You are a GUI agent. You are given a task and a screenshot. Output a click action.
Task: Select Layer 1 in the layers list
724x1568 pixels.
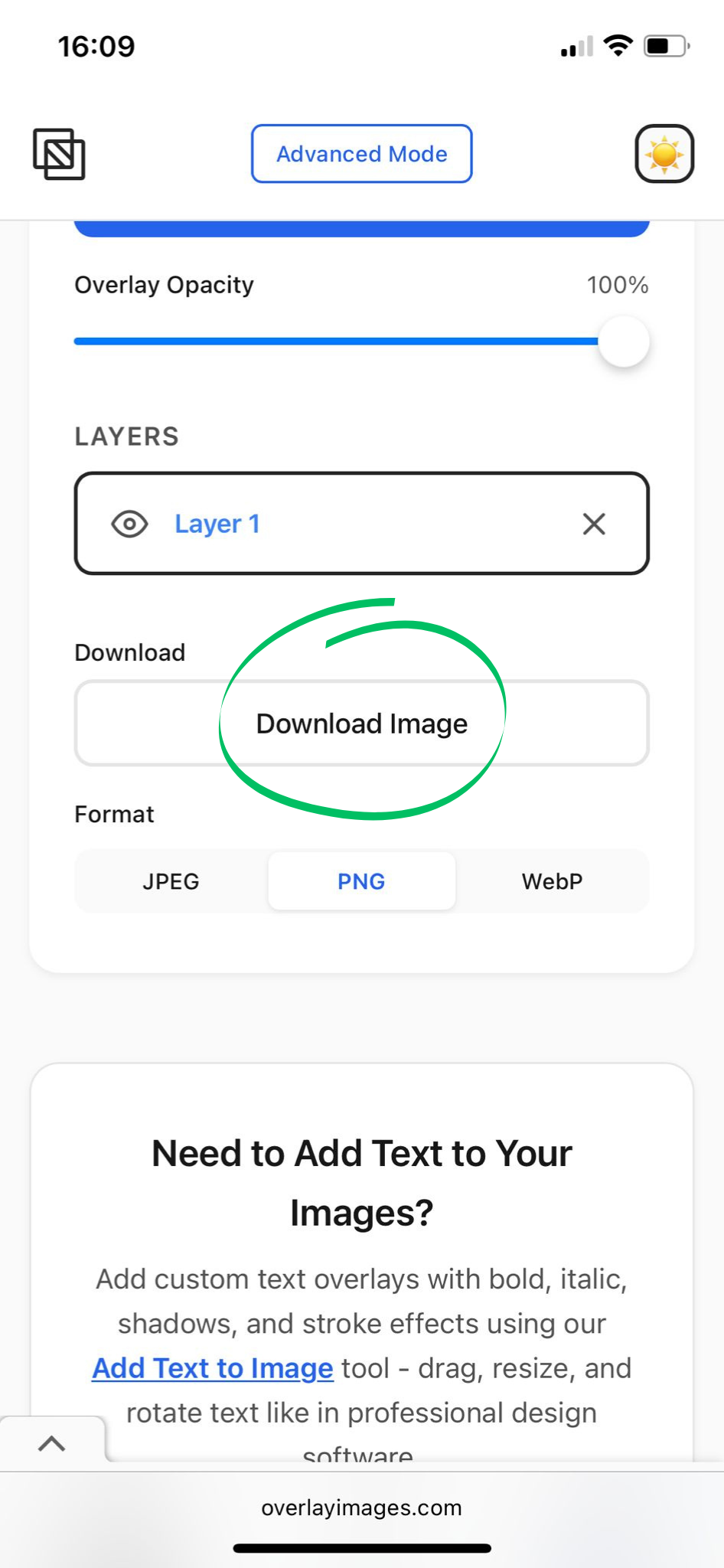217,524
